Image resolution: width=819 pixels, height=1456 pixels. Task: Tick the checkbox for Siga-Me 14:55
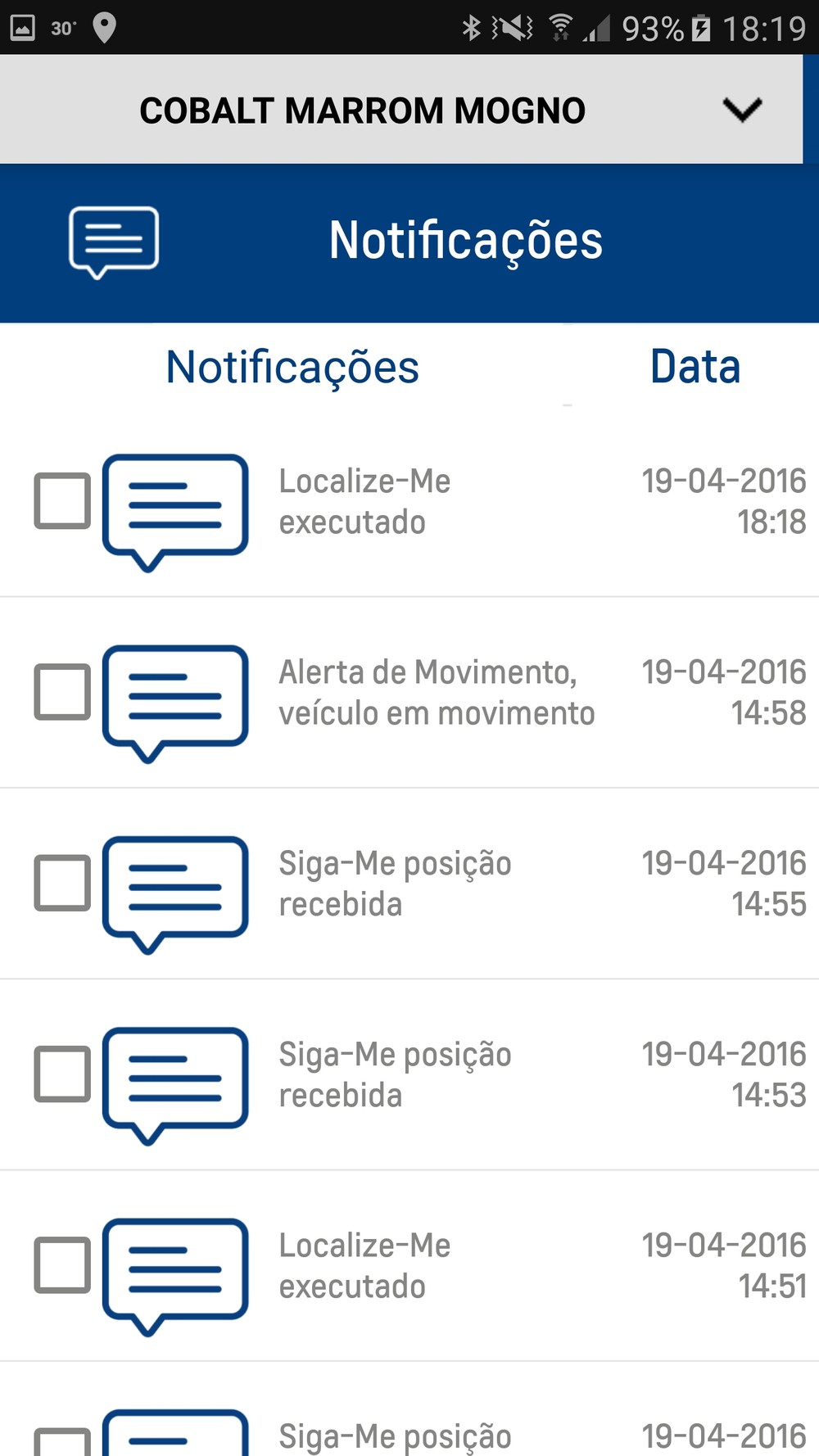[62, 883]
